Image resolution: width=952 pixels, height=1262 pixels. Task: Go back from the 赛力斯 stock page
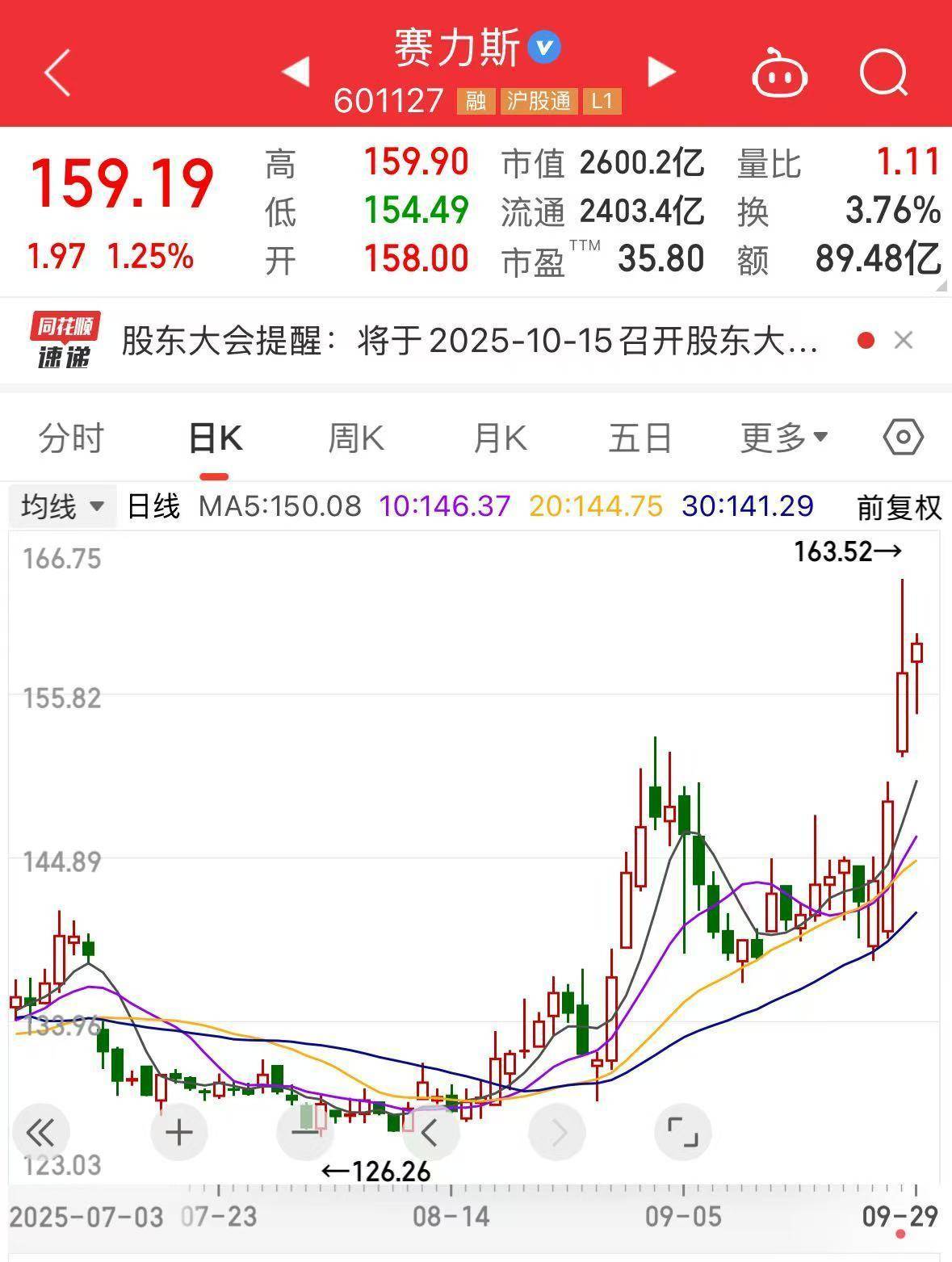pyautogui.click(x=57, y=73)
